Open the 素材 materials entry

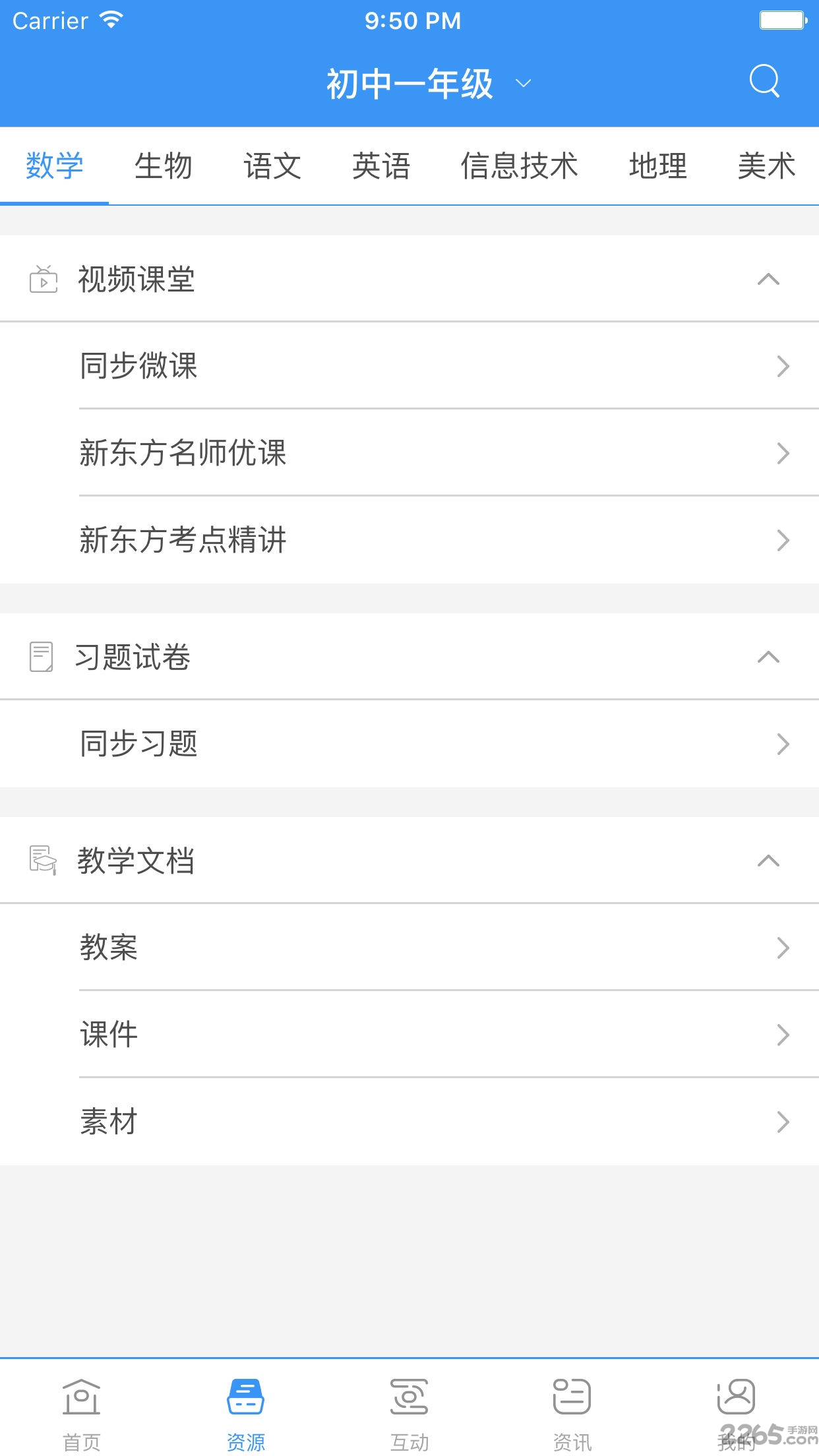pyautogui.click(x=409, y=1122)
